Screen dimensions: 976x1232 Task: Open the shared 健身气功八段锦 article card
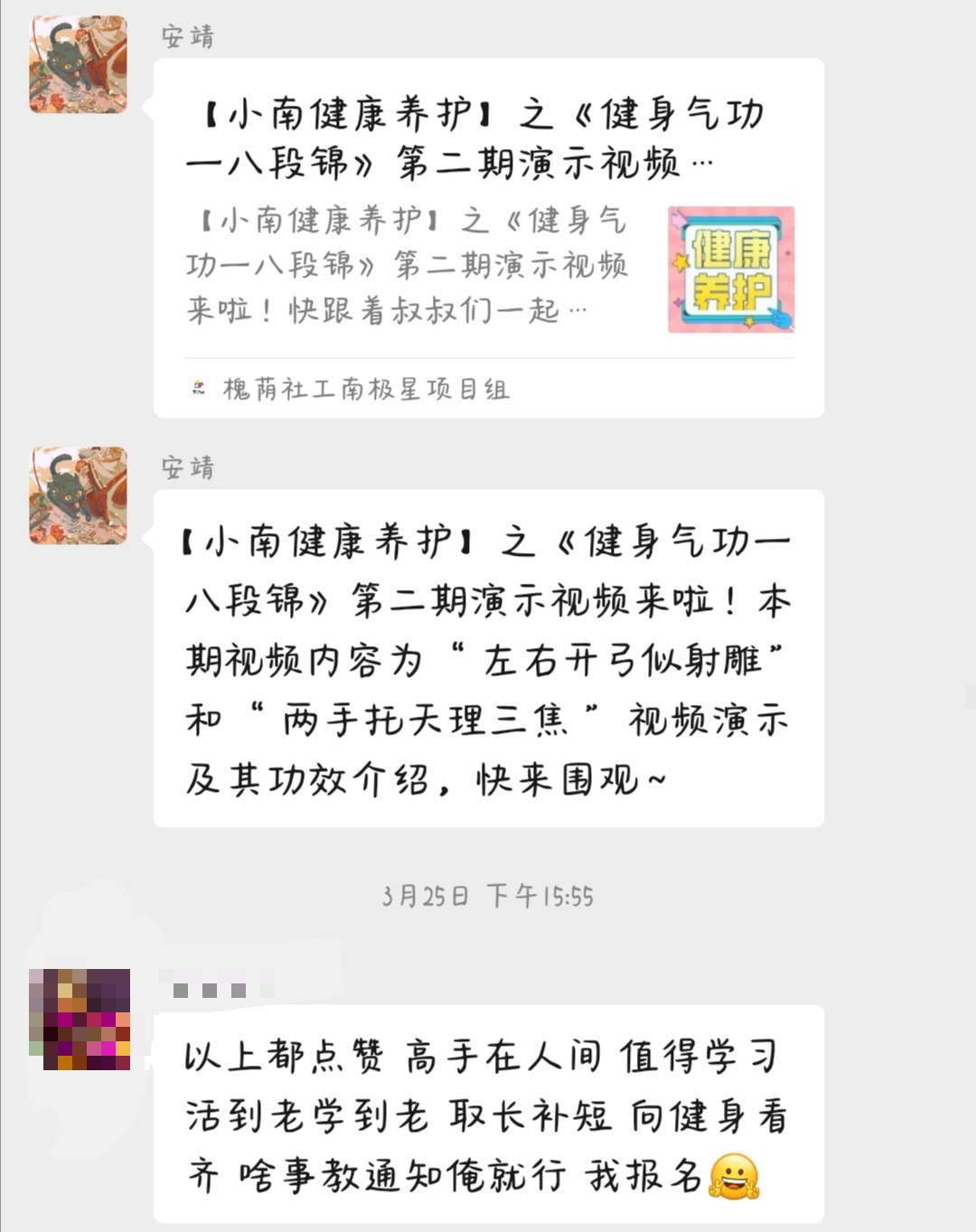point(488,237)
